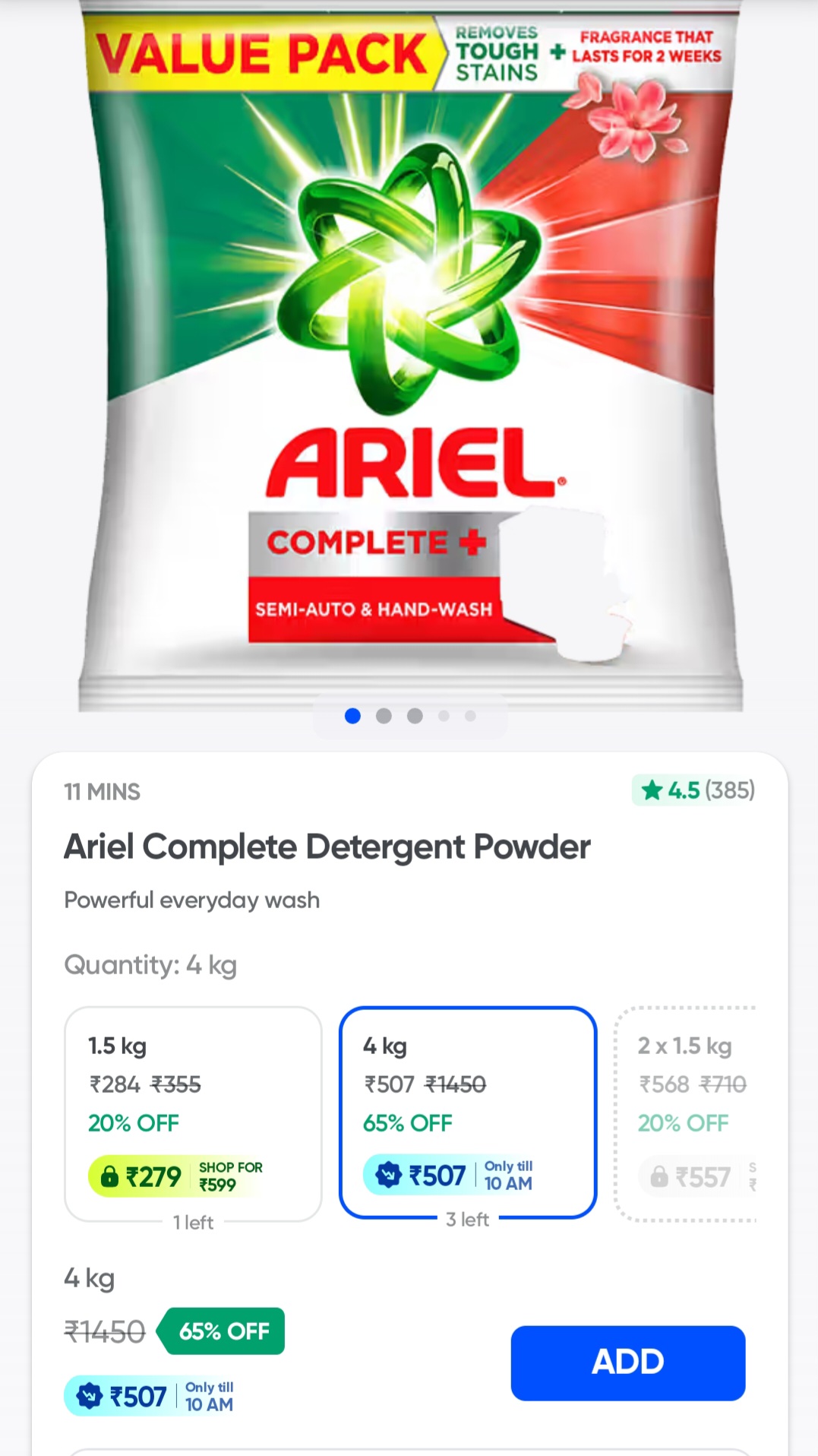Jump to the second product image dot
The image size is (818, 1456).
pos(384,716)
